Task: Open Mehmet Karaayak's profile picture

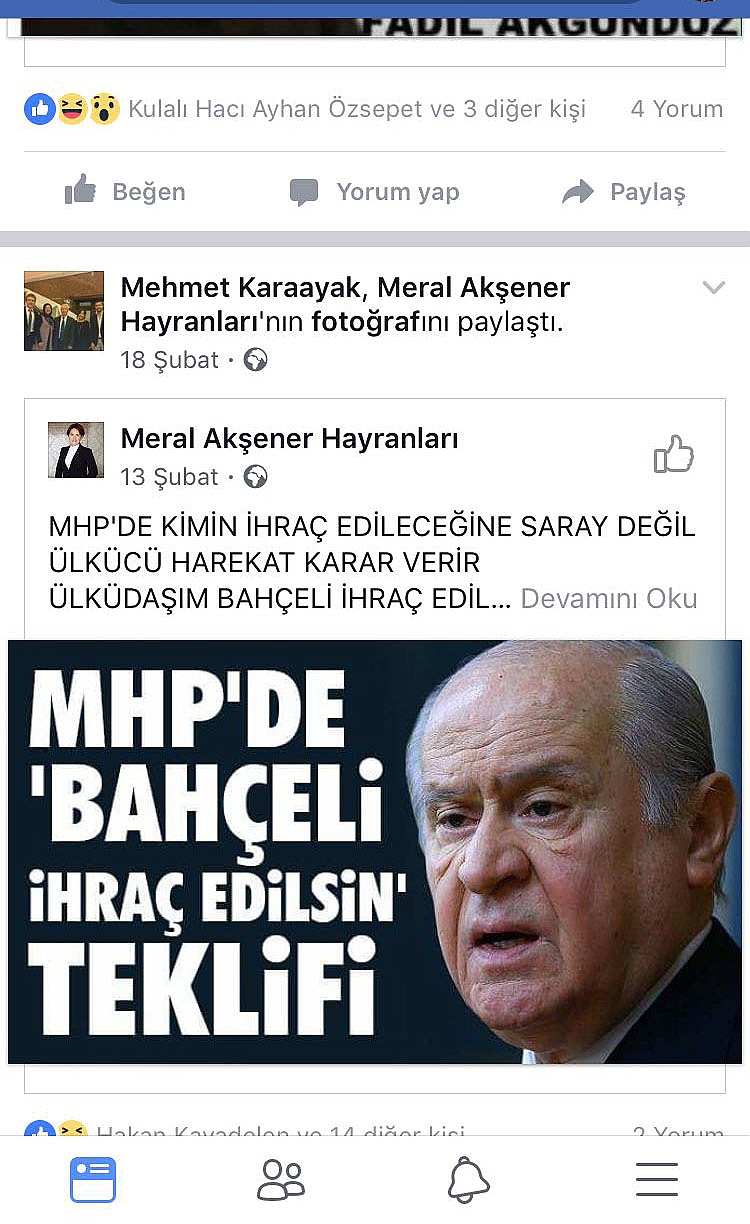Action: [x=64, y=311]
